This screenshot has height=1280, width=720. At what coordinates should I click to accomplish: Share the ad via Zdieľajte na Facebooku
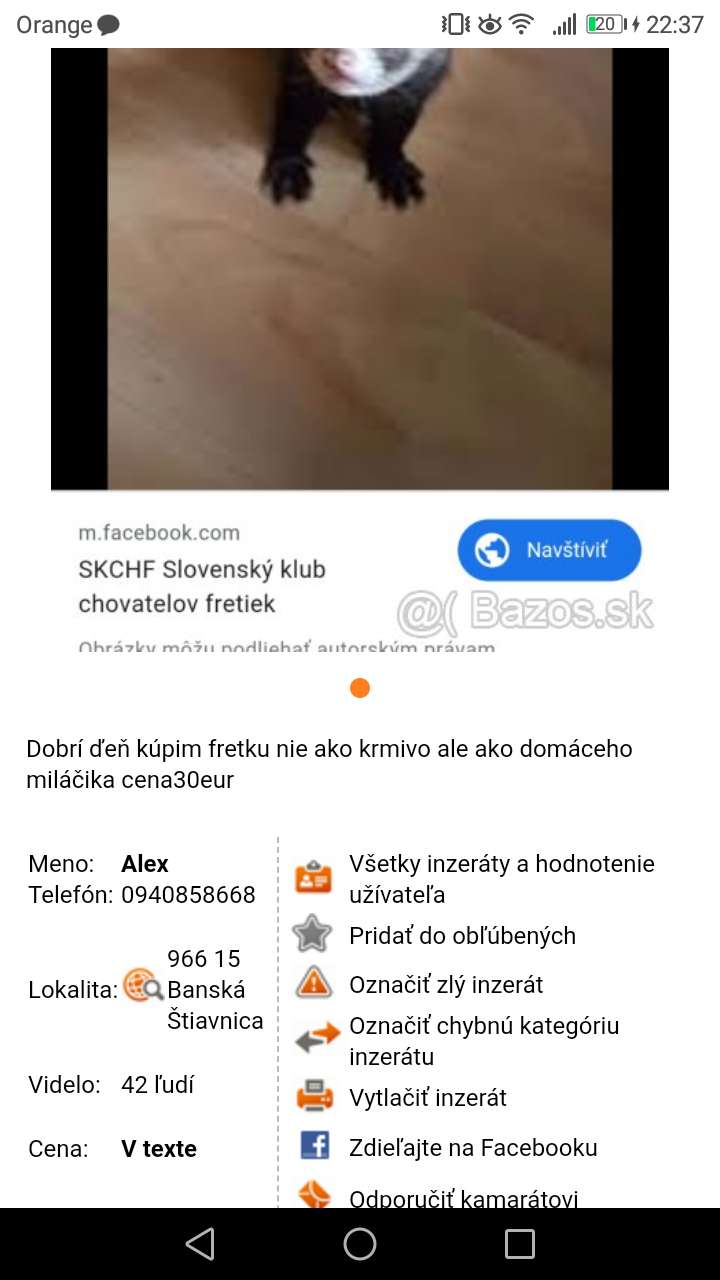pos(472,1148)
